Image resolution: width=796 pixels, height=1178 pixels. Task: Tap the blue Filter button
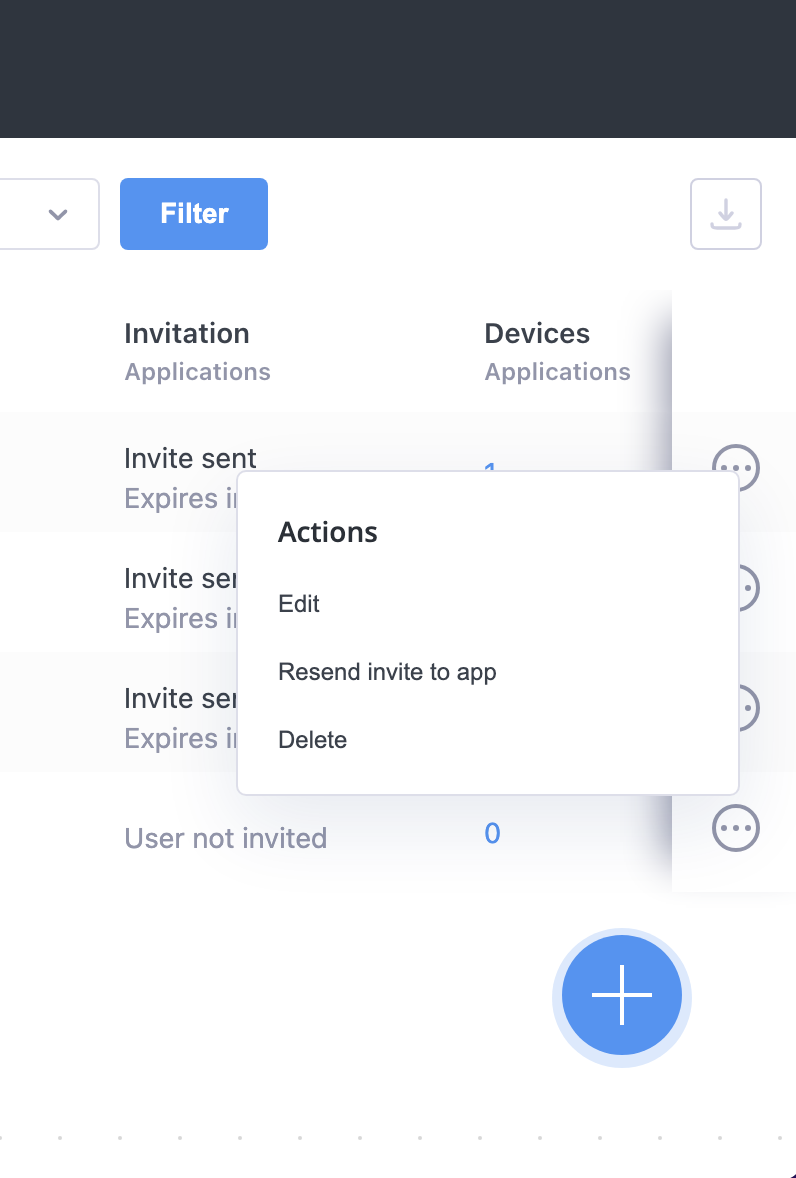pos(194,214)
